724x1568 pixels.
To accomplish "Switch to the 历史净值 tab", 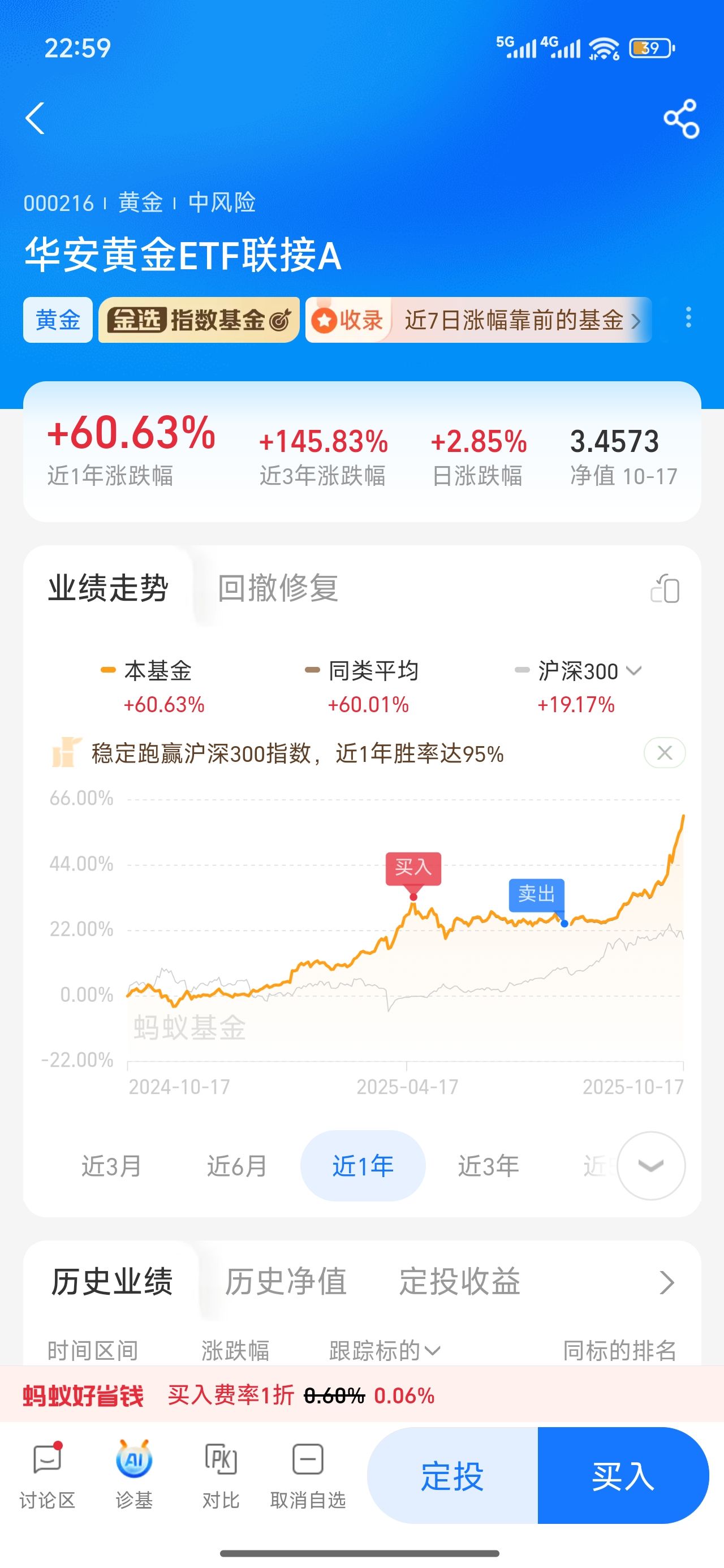I will coord(286,1282).
